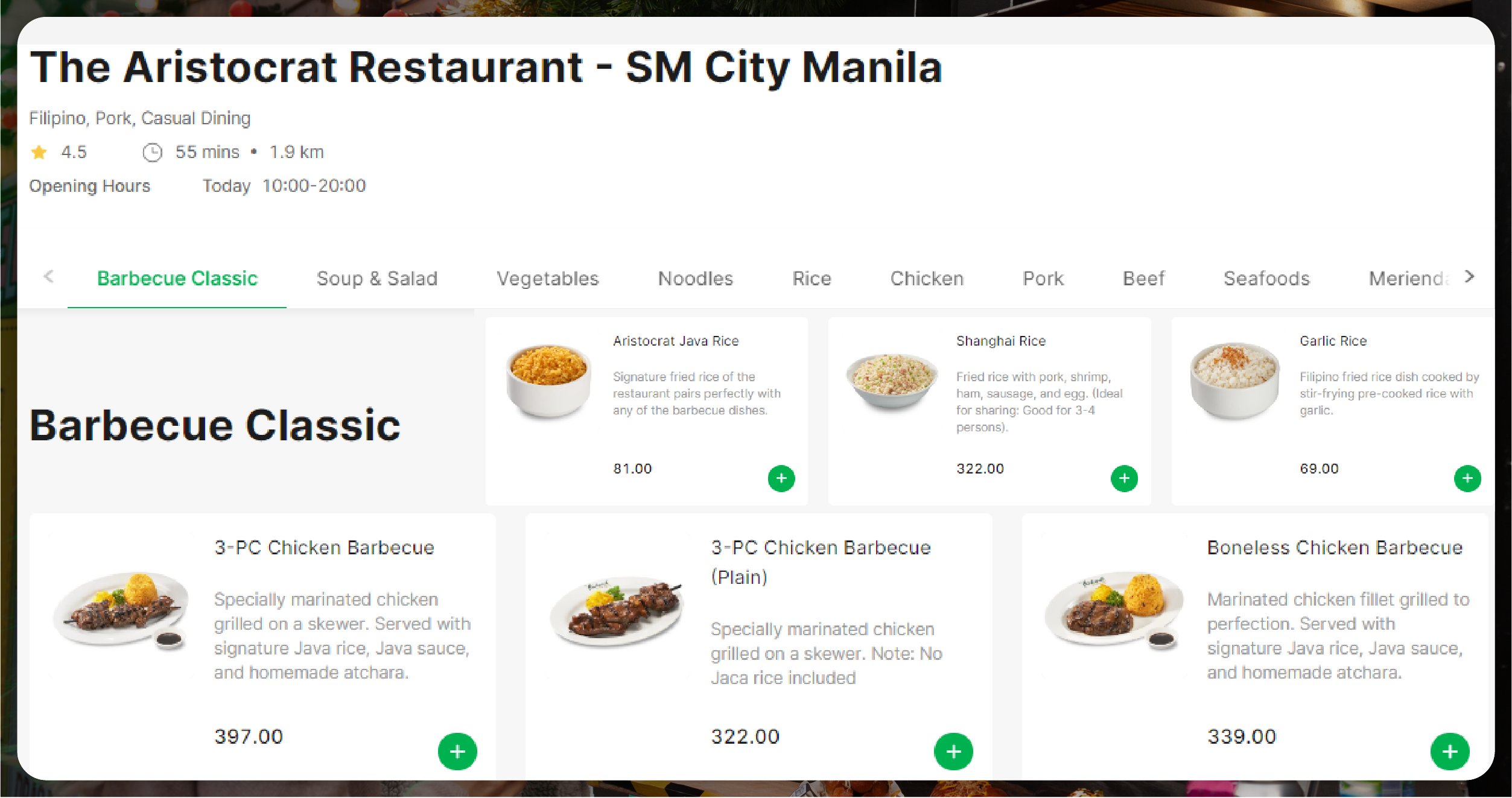This screenshot has width=1512, height=798.
Task: Switch to the Beef tab
Action: (x=1143, y=279)
